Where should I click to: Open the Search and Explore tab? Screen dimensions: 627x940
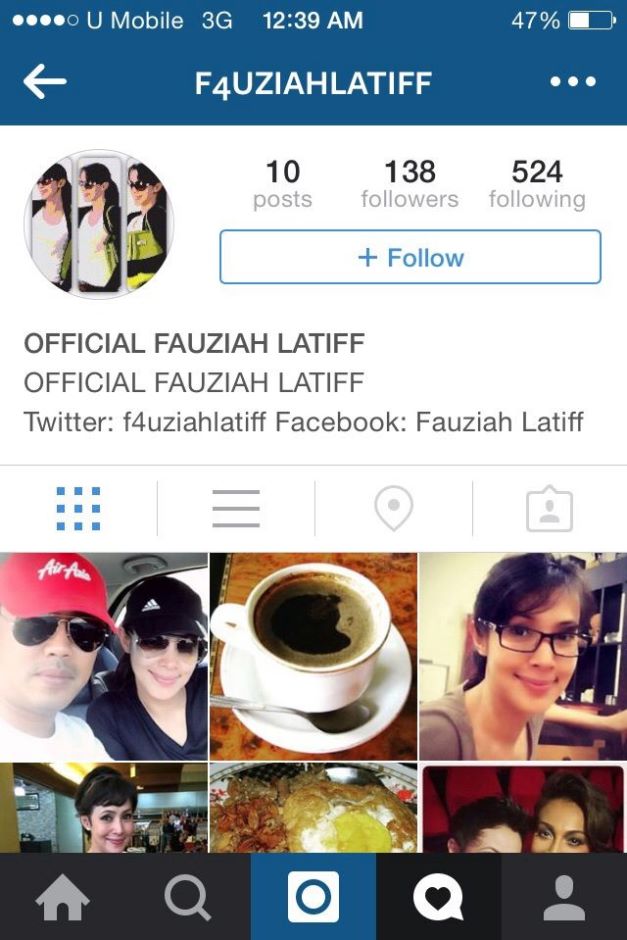click(187, 897)
